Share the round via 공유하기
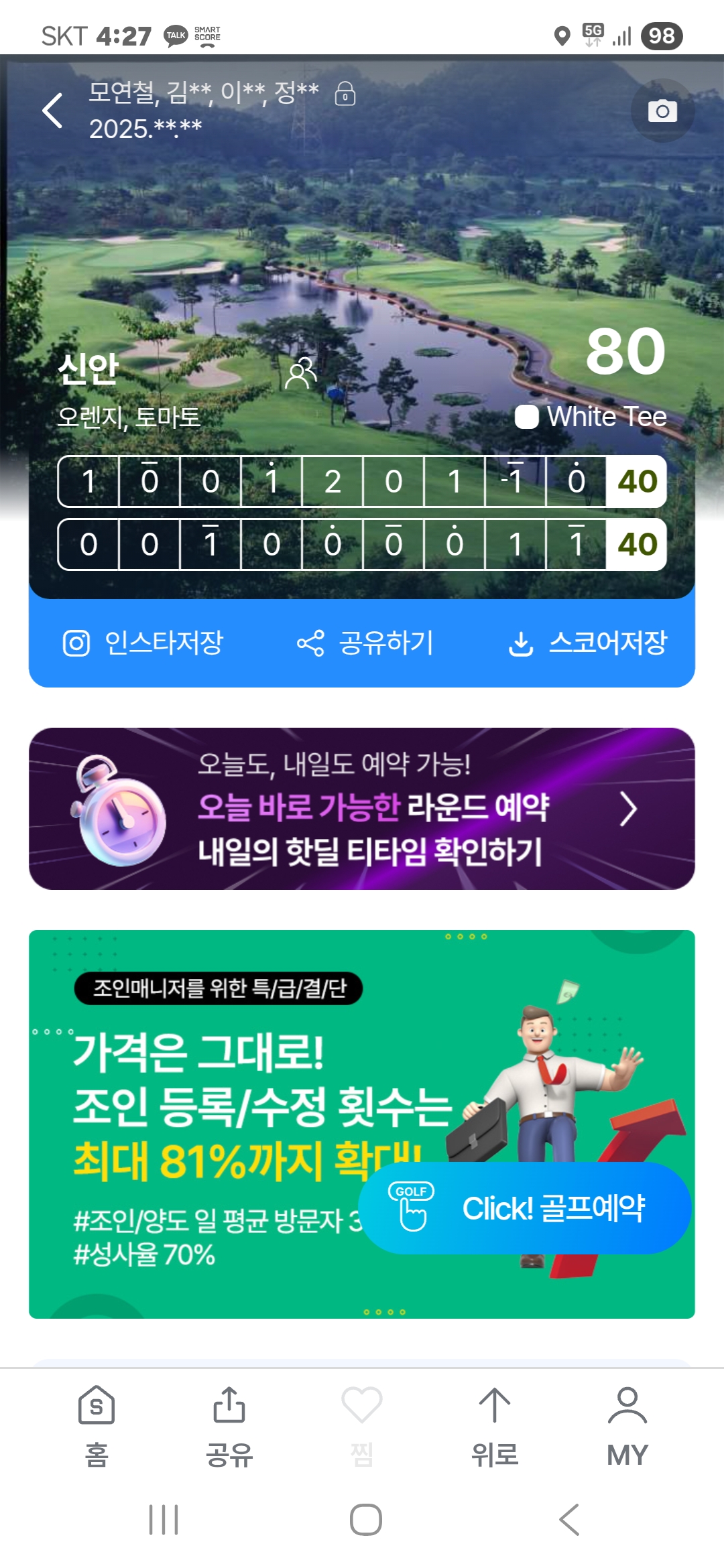 tap(365, 643)
